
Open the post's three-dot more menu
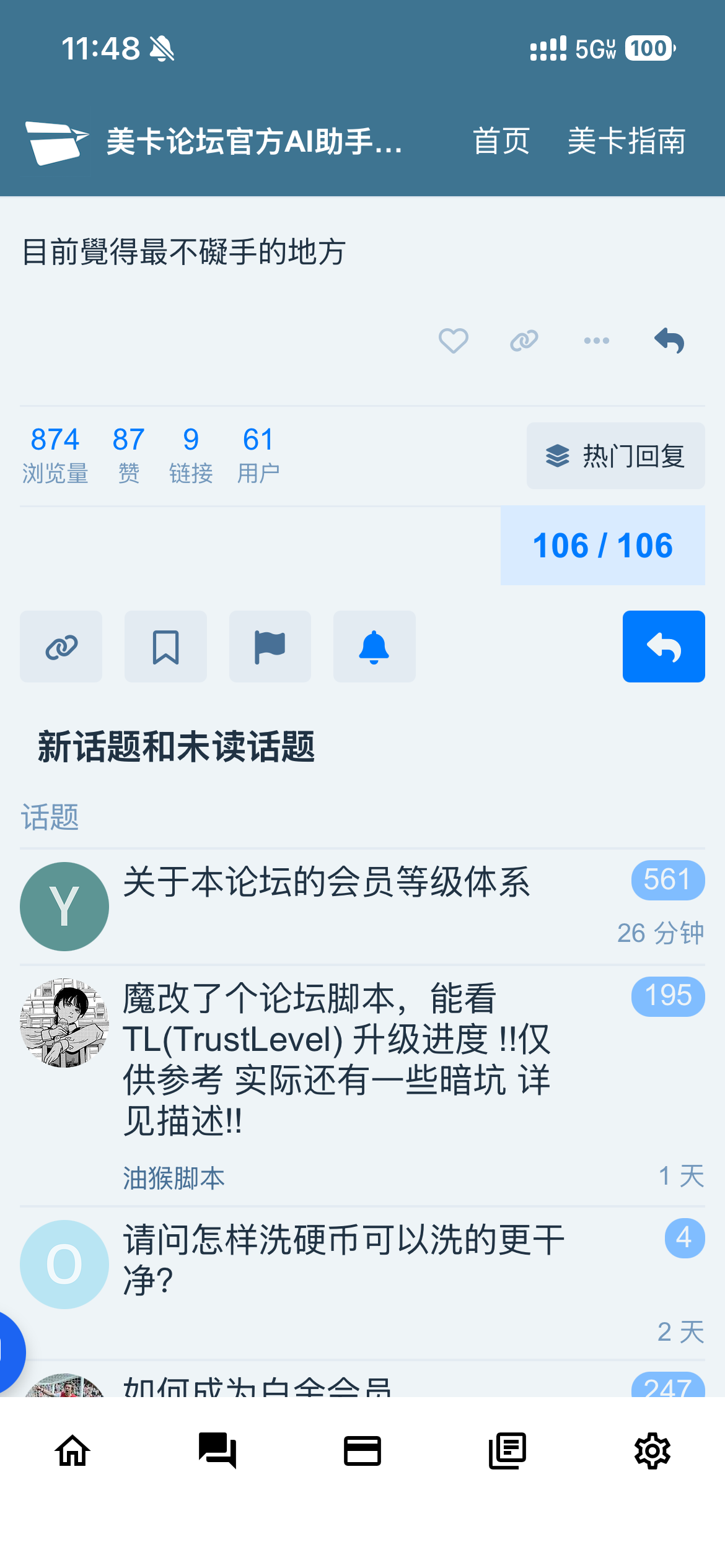click(596, 341)
